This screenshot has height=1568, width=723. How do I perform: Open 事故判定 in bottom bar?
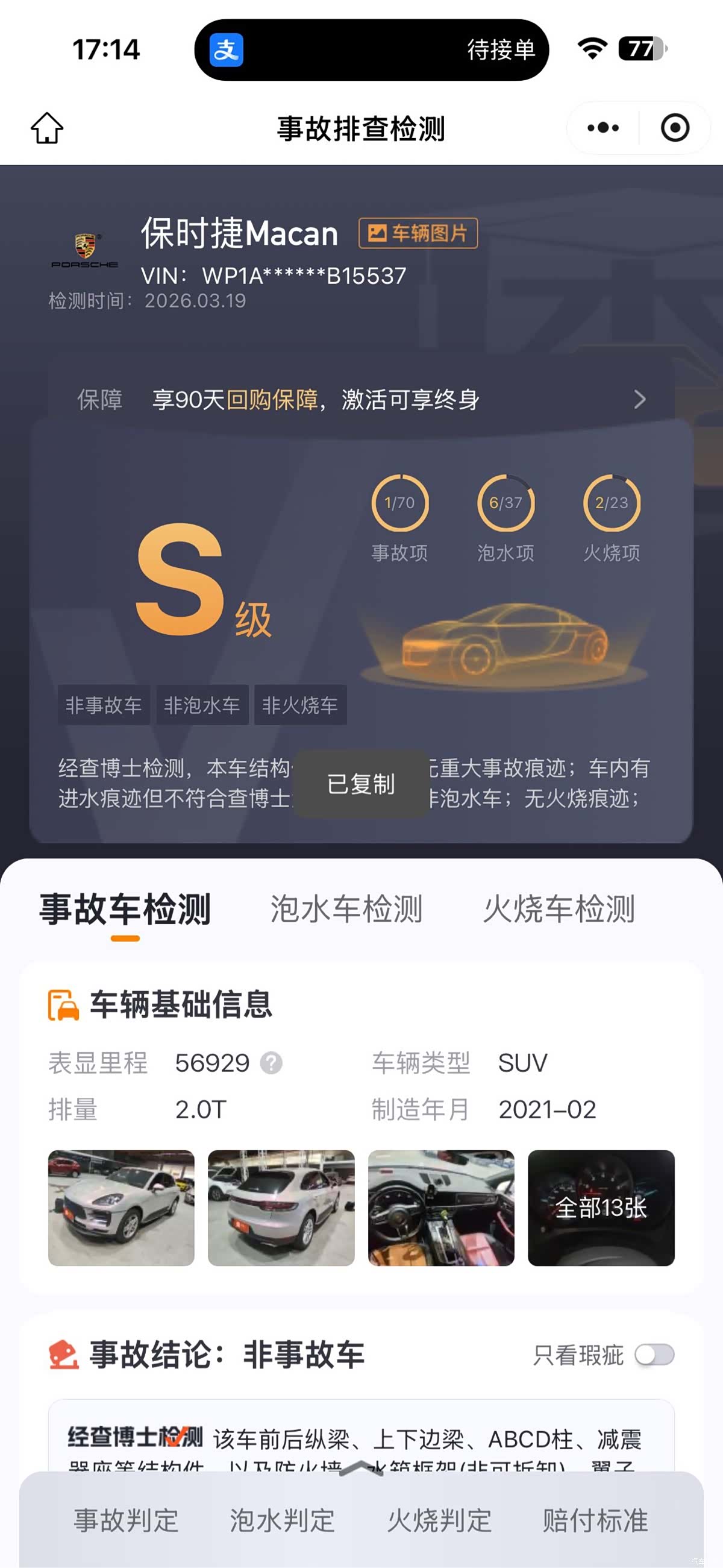[x=126, y=1520]
